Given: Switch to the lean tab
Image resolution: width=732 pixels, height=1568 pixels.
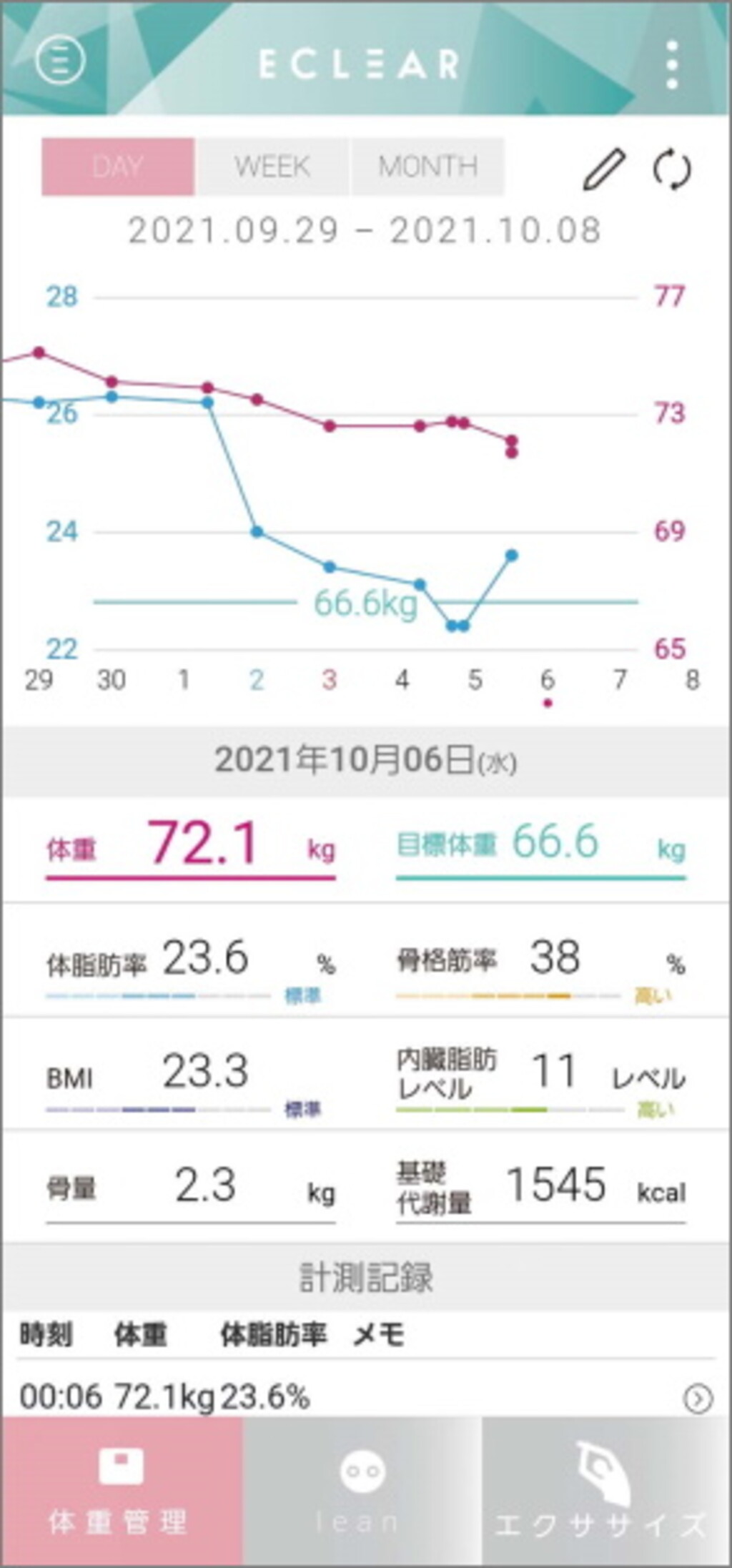Looking at the screenshot, I should [362, 1490].
